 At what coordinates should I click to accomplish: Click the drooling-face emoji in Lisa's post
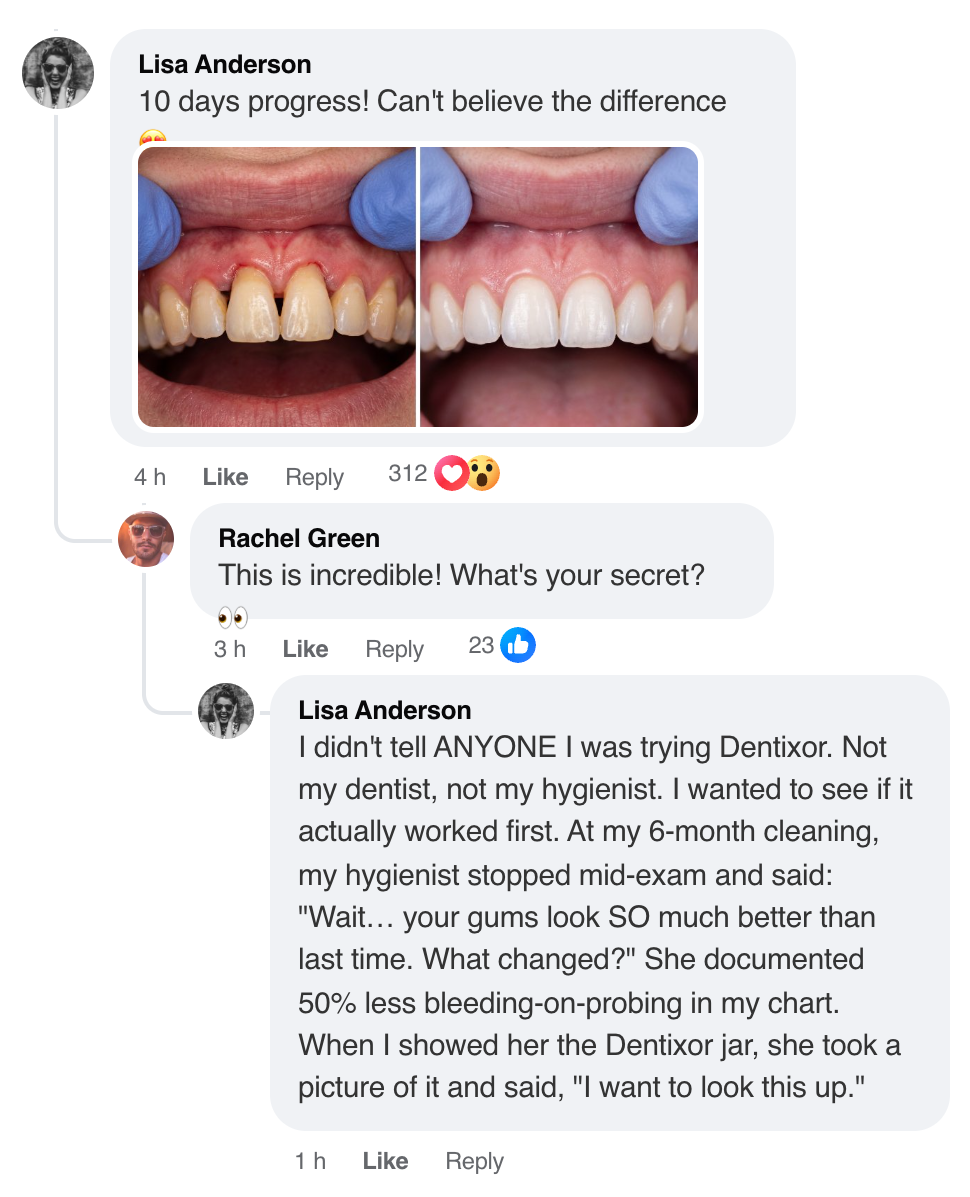151,134
